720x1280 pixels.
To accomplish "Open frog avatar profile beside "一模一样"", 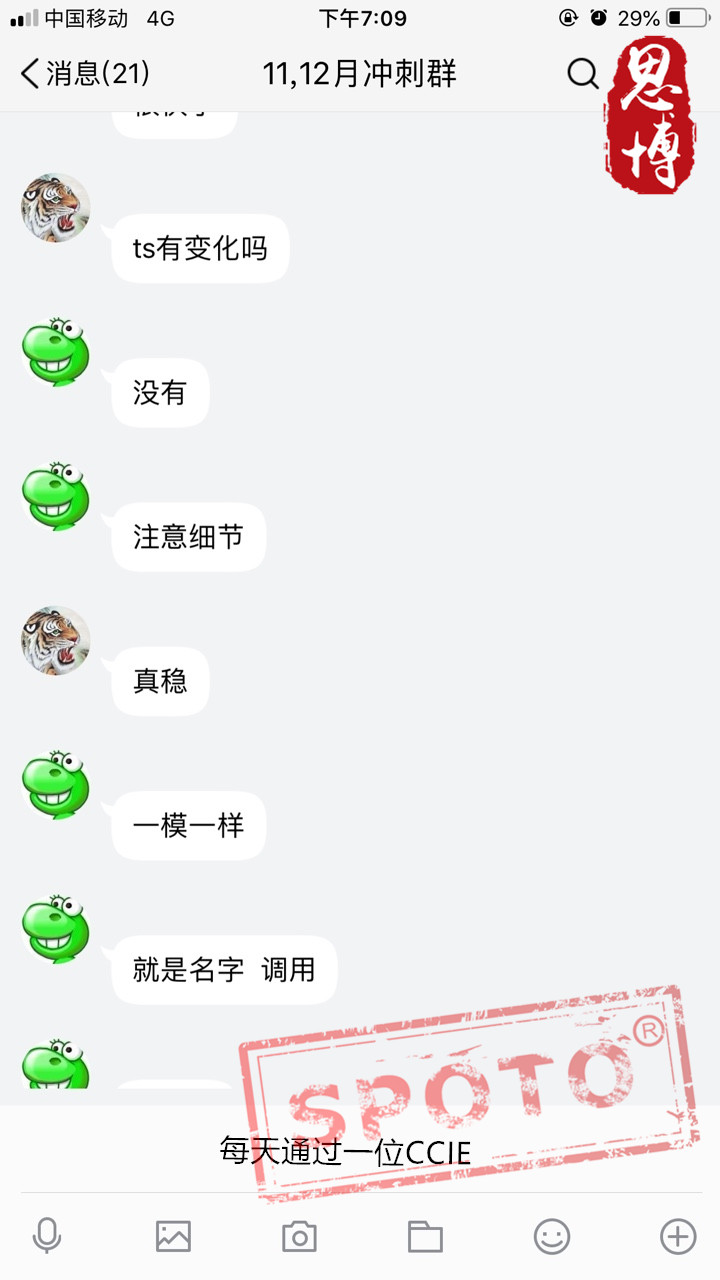I will coord(56,785).
